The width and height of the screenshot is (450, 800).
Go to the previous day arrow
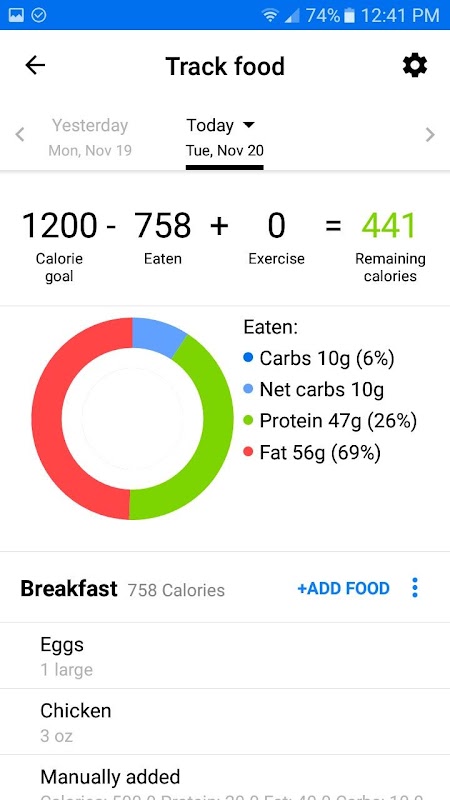20,135
